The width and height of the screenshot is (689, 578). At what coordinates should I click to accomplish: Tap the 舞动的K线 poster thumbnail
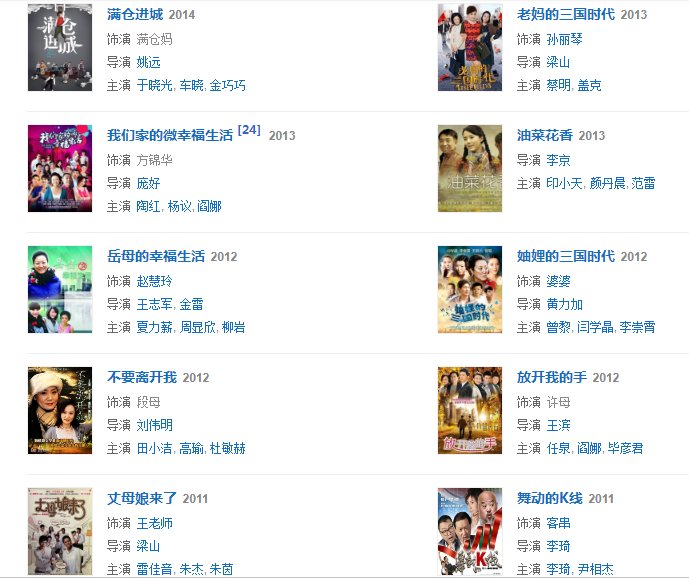470,532
